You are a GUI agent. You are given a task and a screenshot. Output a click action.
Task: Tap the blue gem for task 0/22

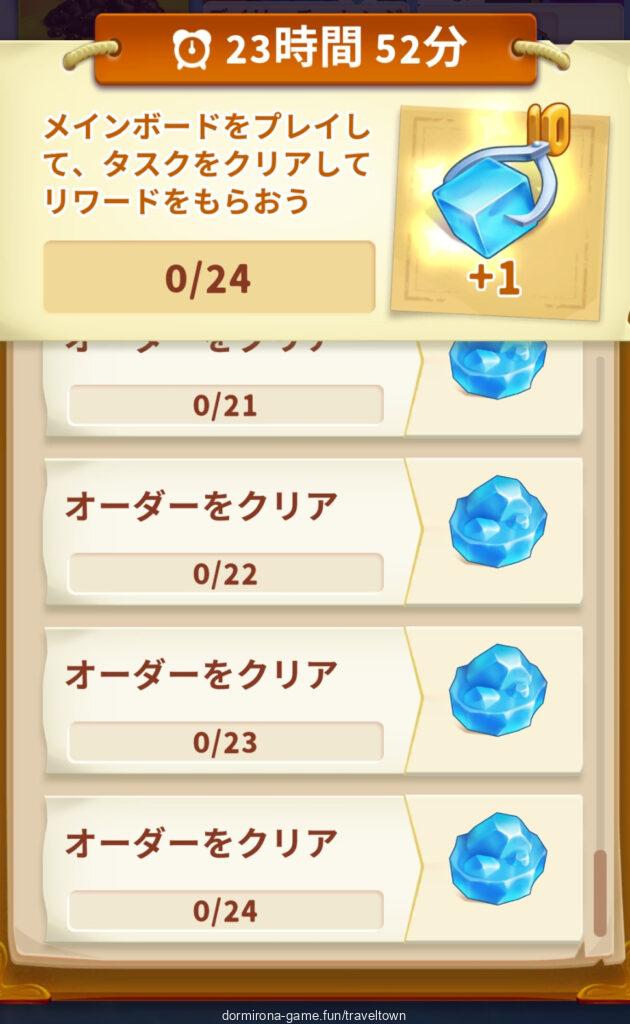click(497, 529)
